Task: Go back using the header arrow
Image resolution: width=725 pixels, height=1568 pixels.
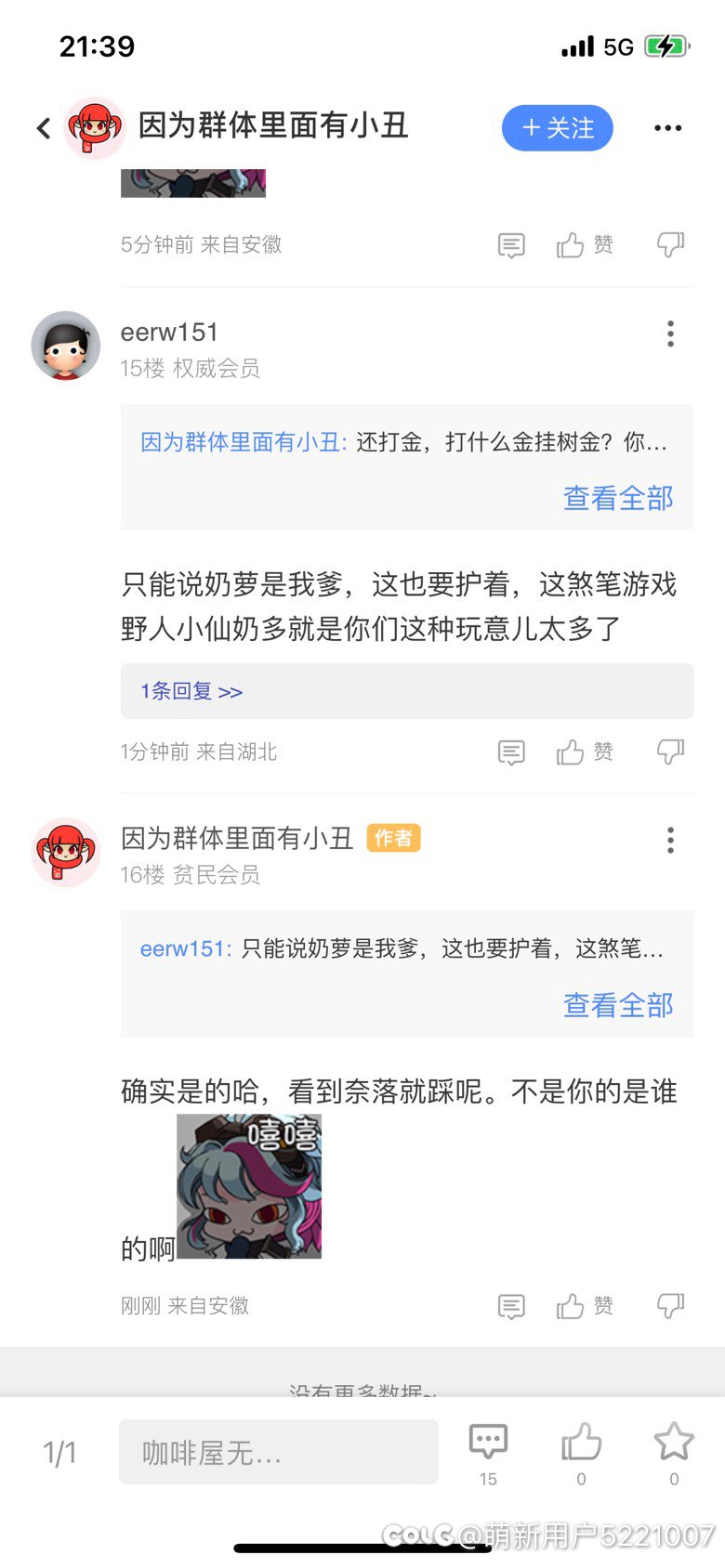Action: pyautogui.click(x=44, y=128)
